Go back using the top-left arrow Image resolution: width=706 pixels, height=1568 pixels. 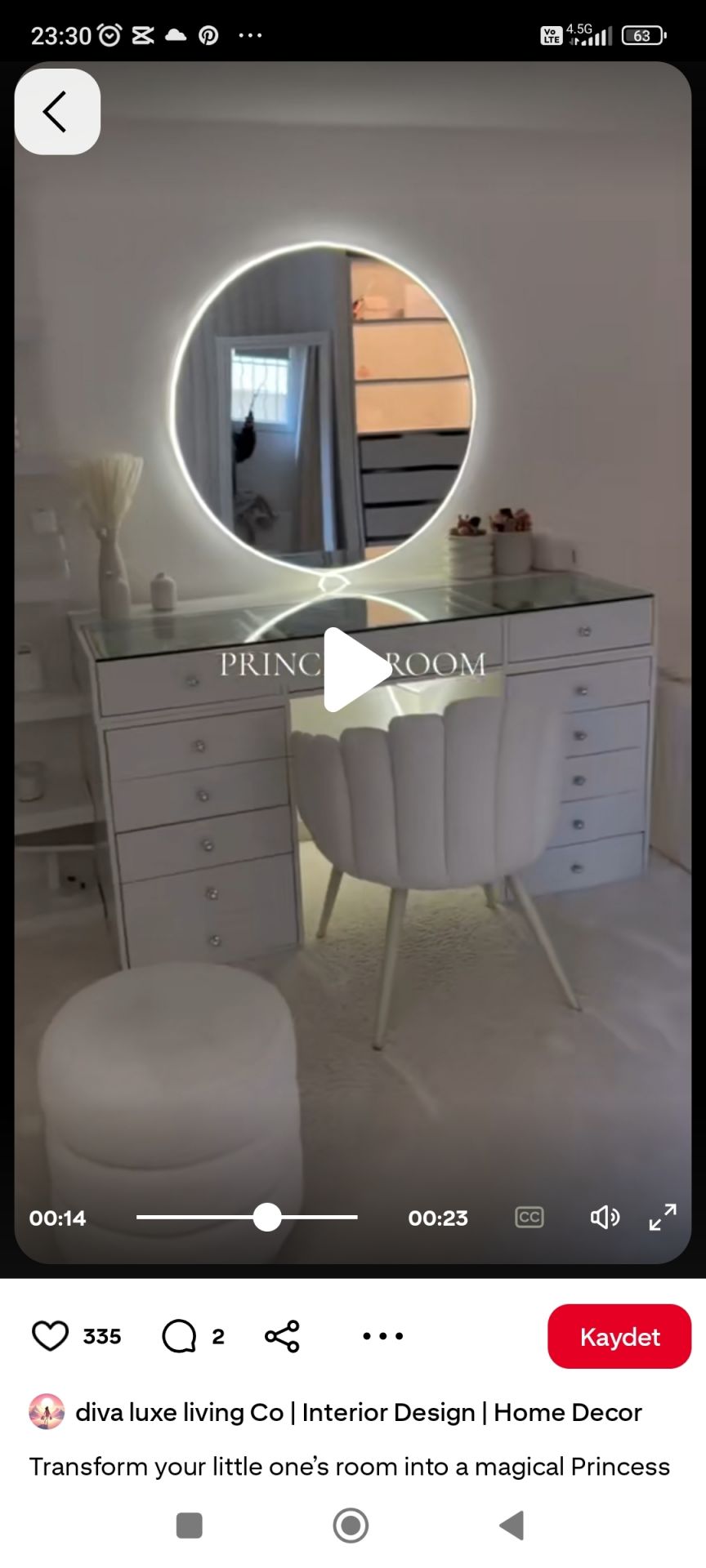click(x=57, y=112)
